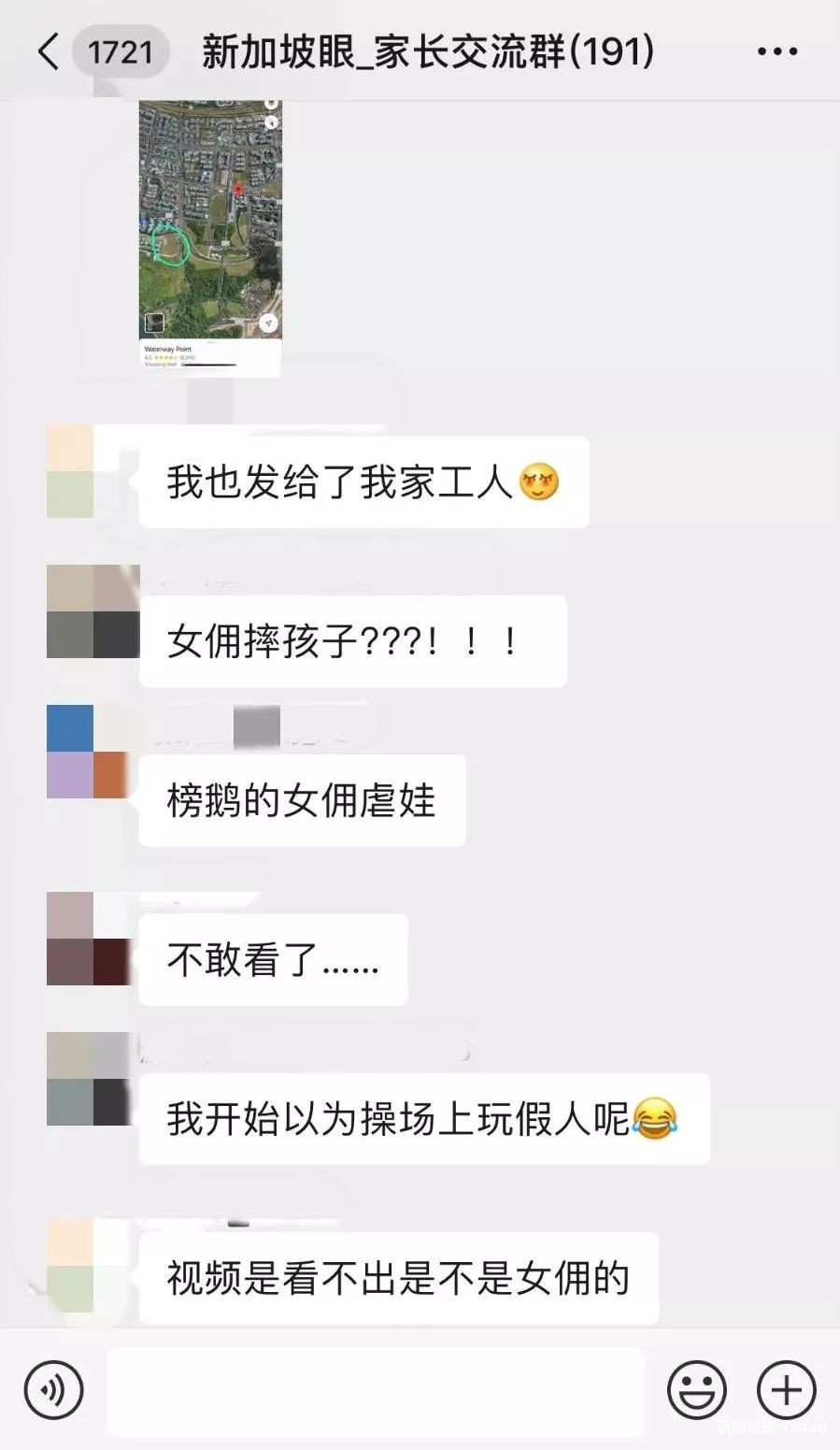Go back to the chat list
The height and width of the screenshot is (1450, 840).
point(49,51)
